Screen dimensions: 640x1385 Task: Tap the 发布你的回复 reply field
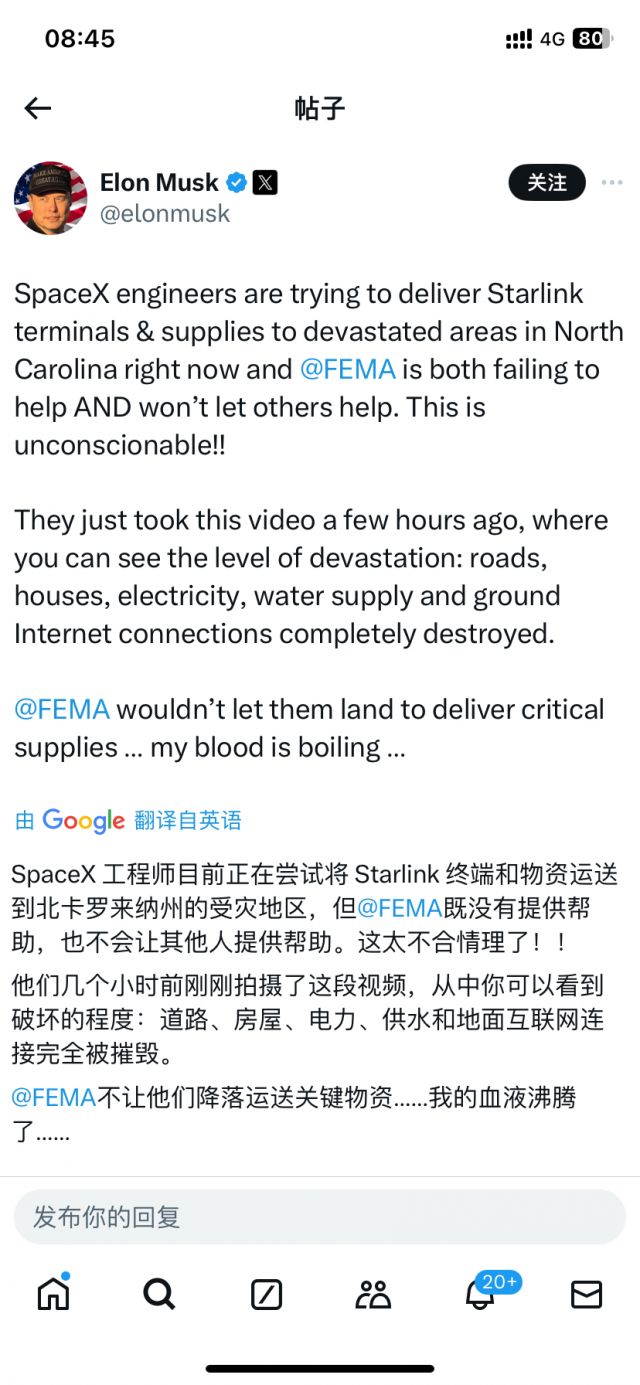coord(320,1217)
